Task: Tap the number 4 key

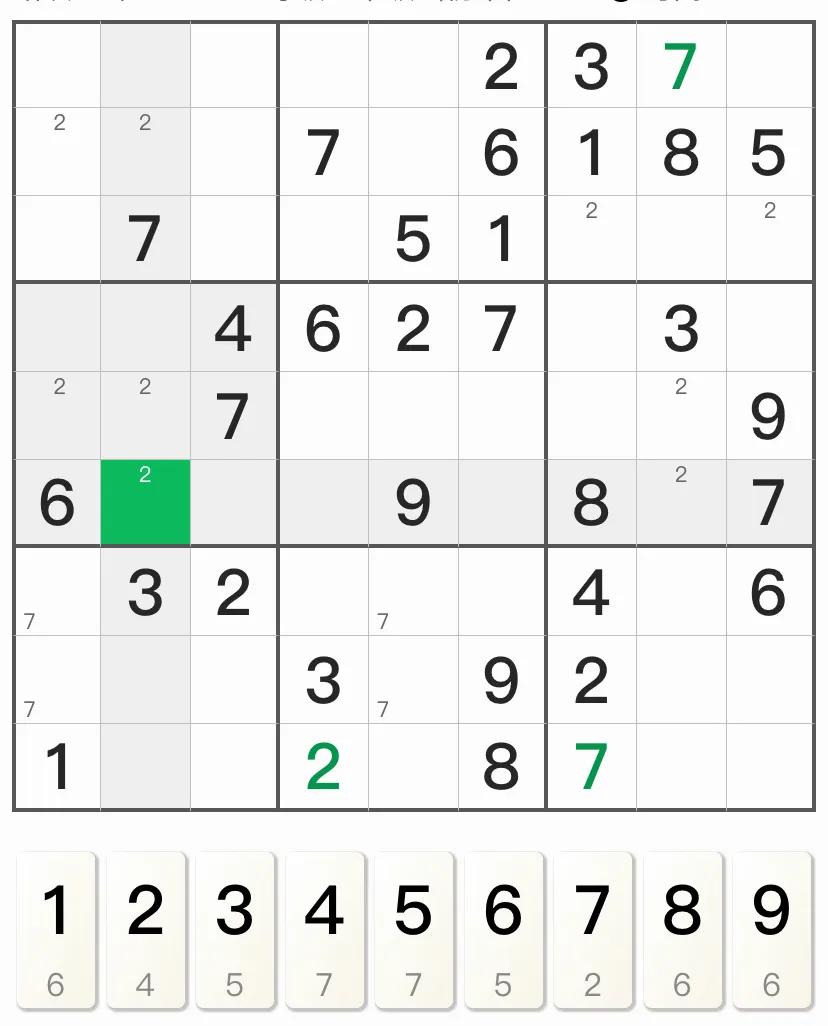Action: click(324, 928)
